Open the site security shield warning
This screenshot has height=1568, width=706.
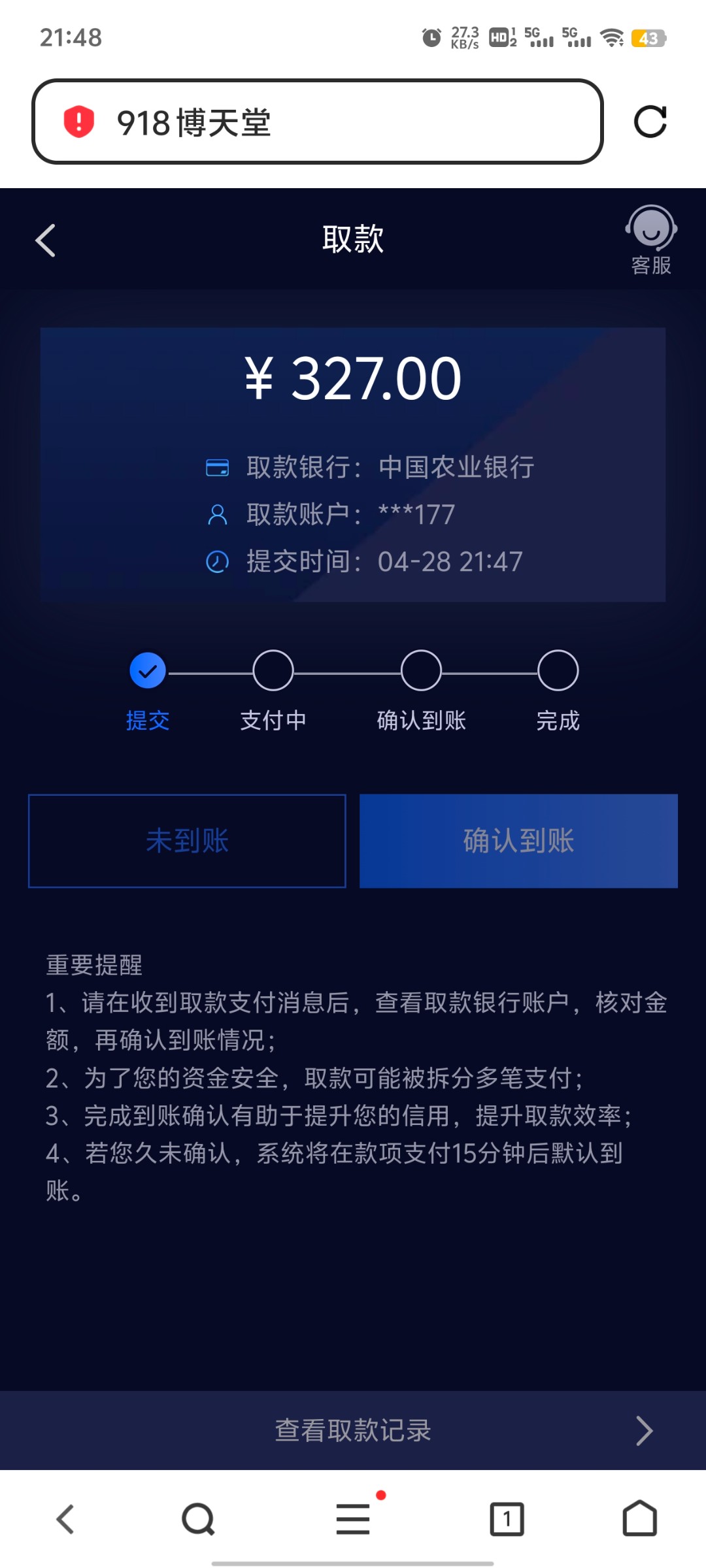[79, 122]
